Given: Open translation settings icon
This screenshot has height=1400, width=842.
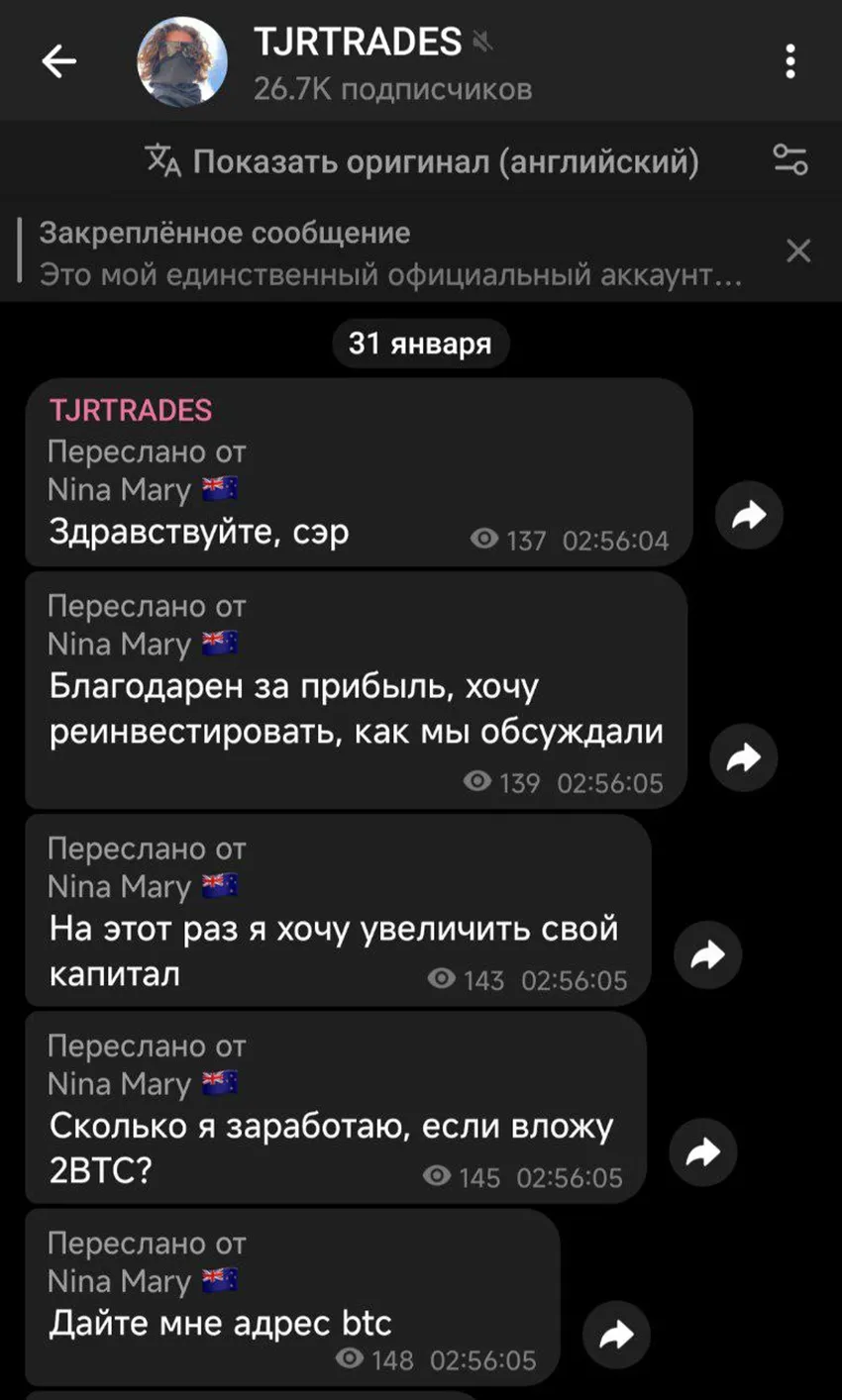Looking at the screenshot, I should 790,159.
